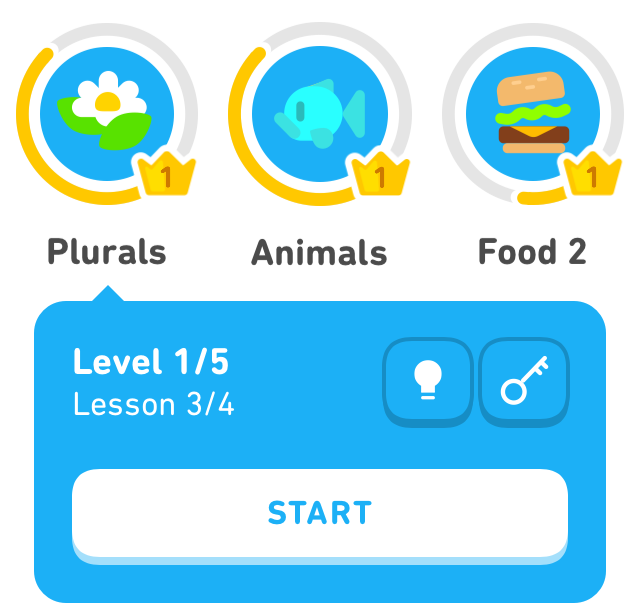Screen dimensions: 640x610
Task: Start the Plurals lesson
Action: (319, 512)
